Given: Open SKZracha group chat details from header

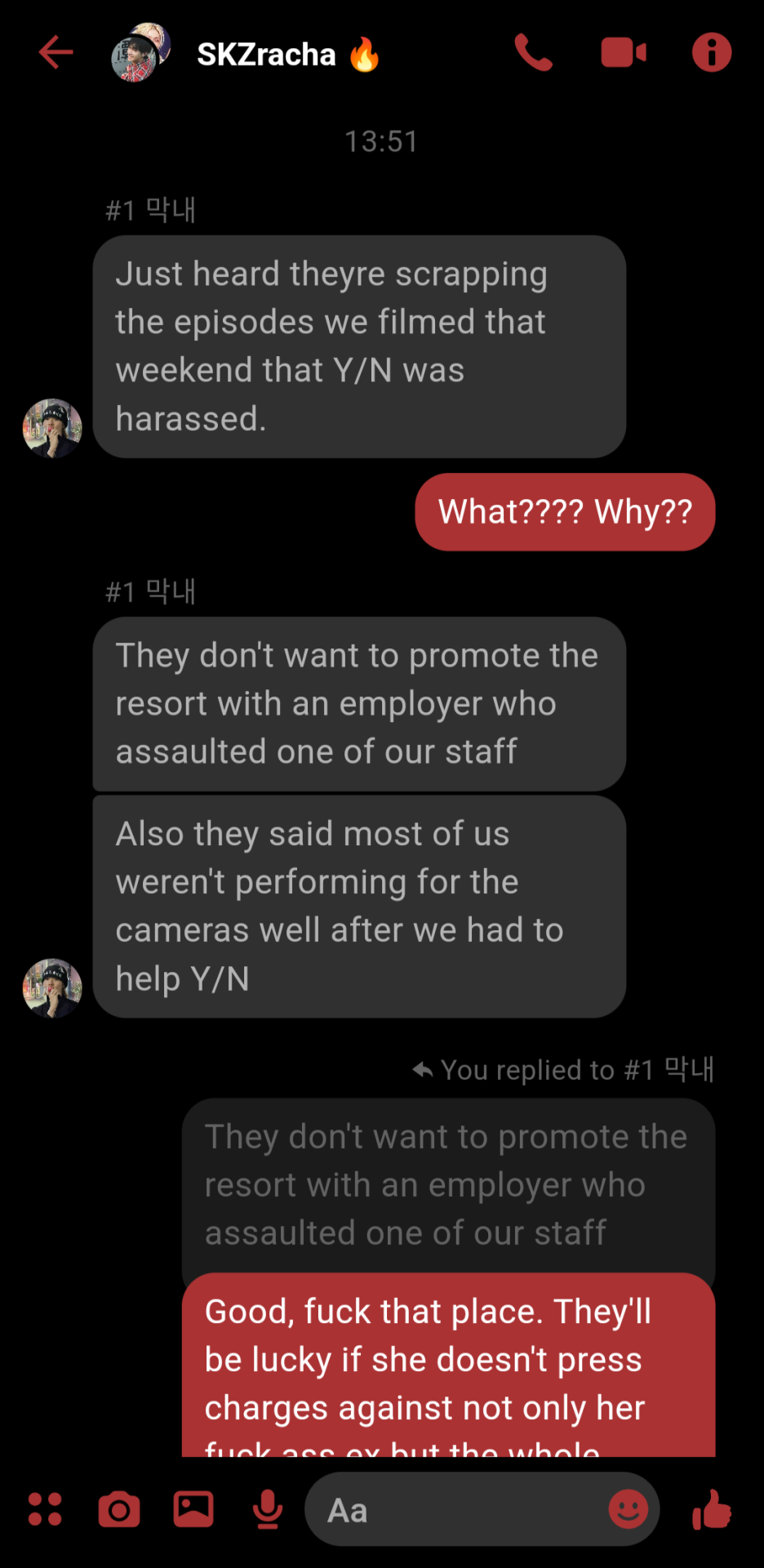Looking at the screenshot, I should click(266, 55).
